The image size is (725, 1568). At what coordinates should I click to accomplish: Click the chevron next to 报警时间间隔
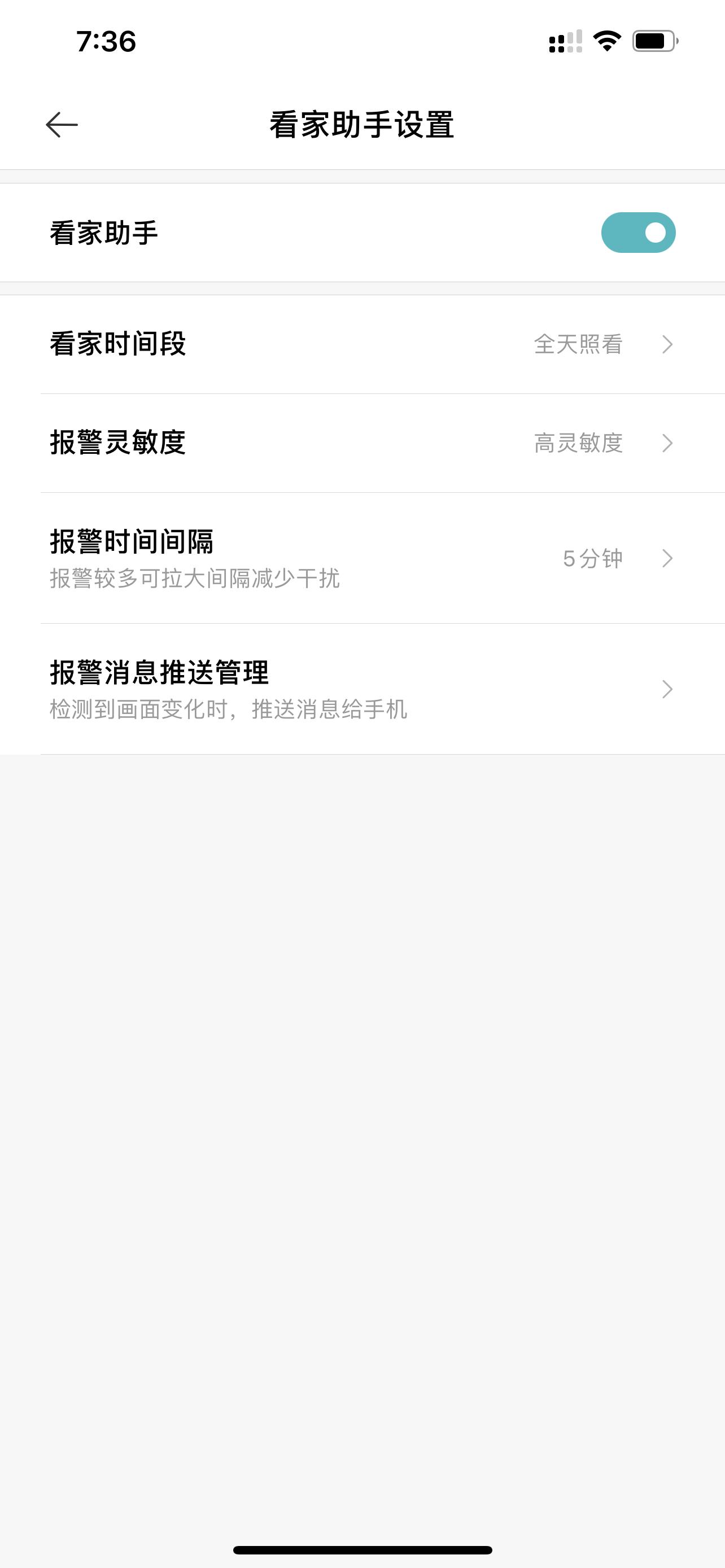[x=667, y=558]
